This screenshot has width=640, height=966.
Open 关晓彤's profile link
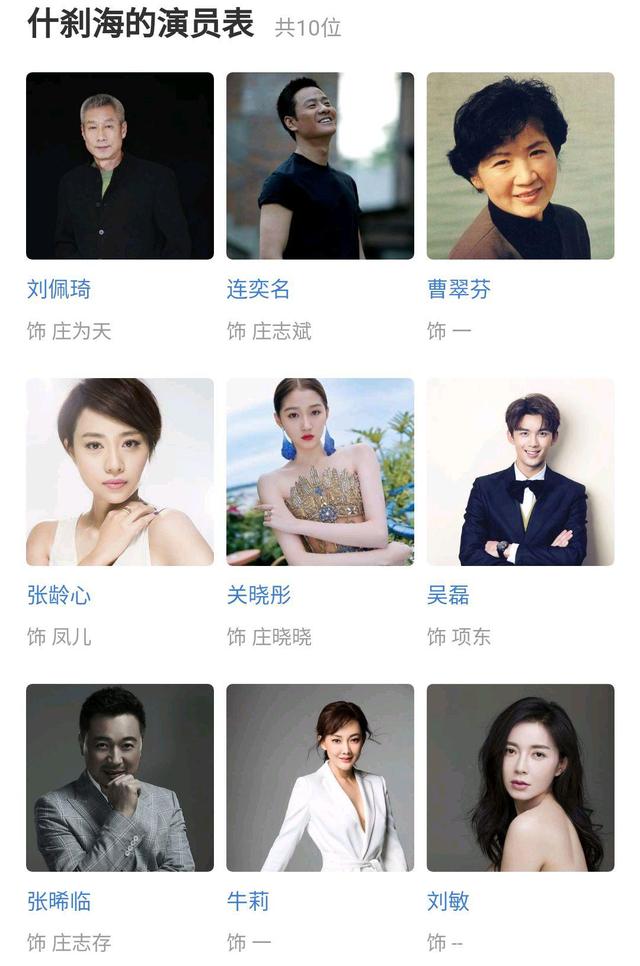pos(259,596)
